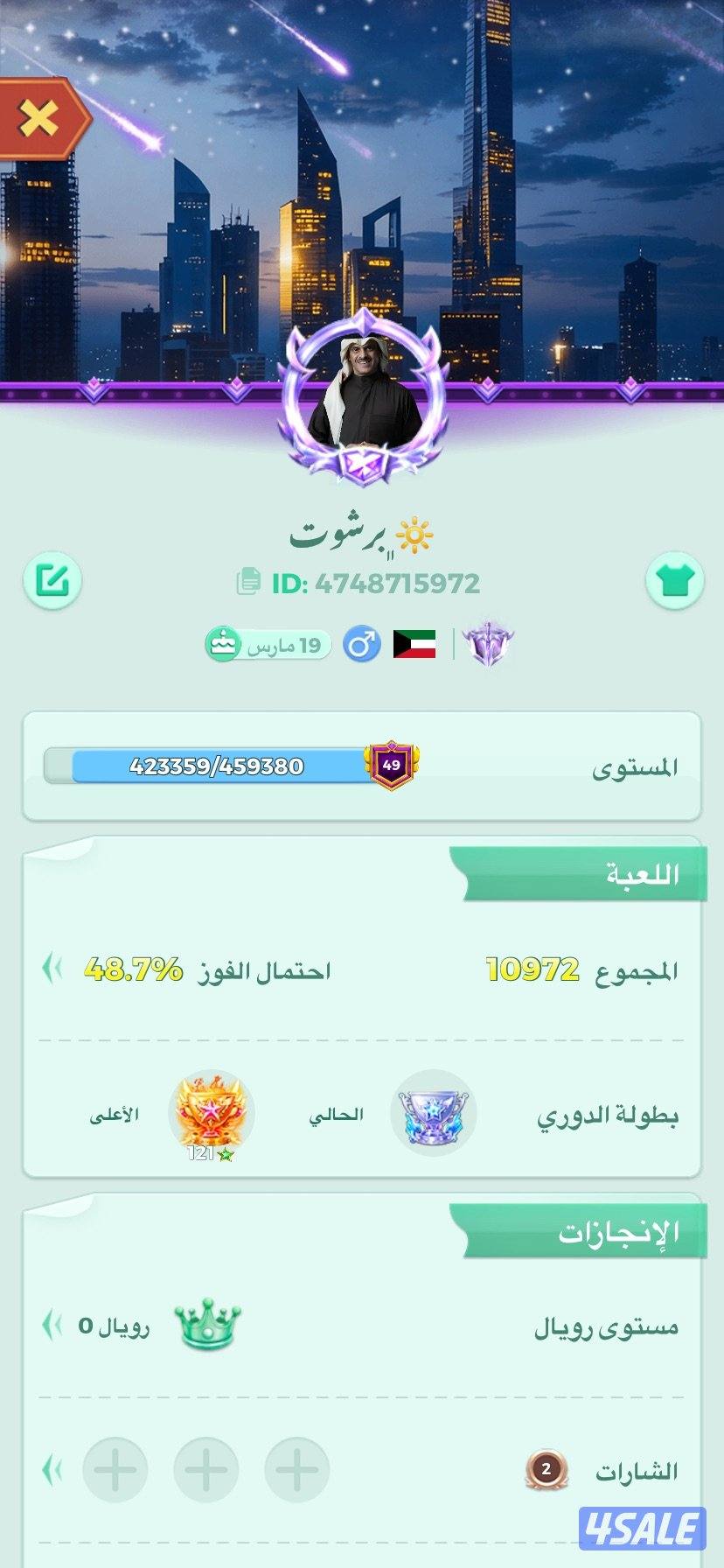
Task: Select the silver league badge under الحالي
Action: coord(435,1113)
